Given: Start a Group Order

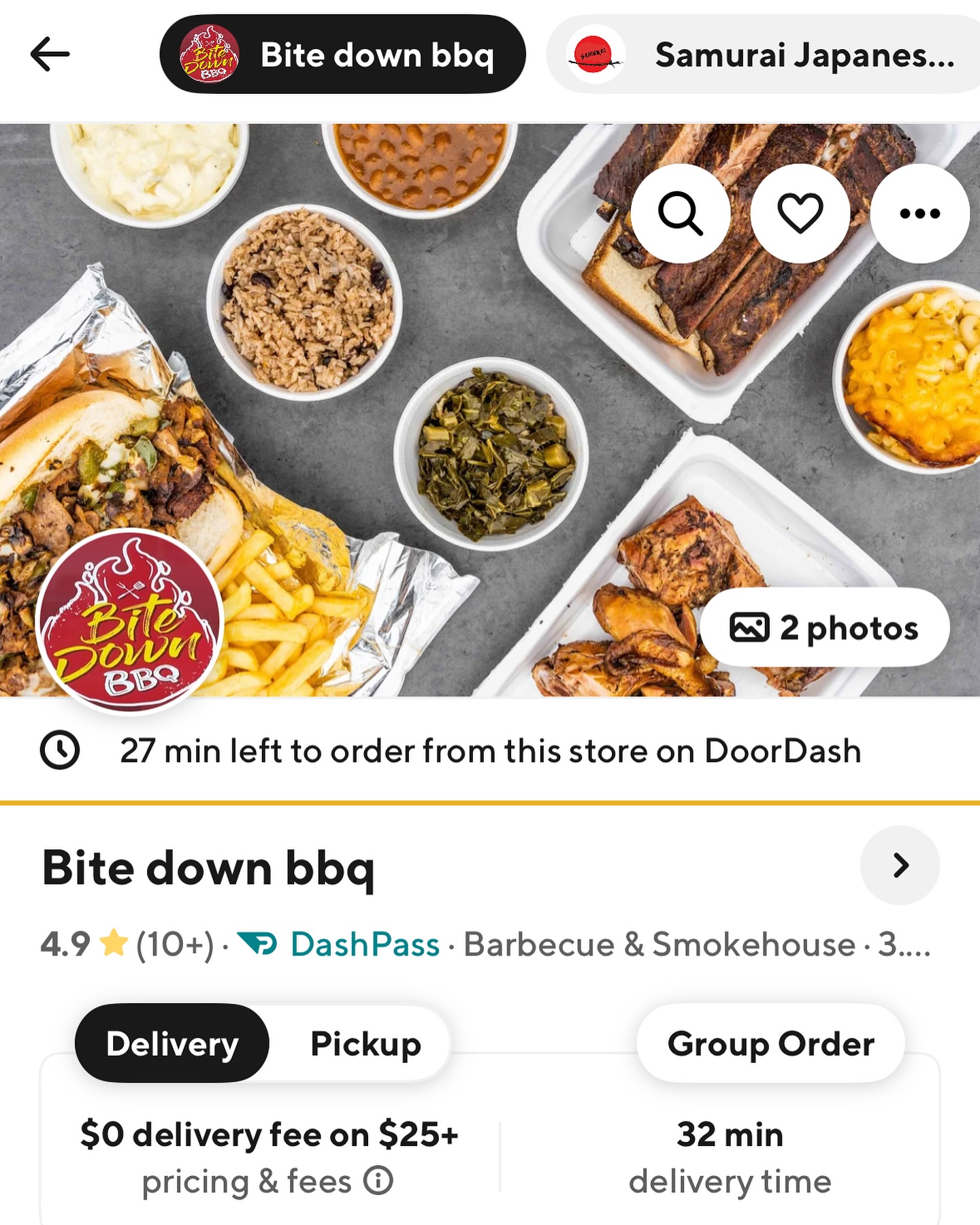Looking at the screenshot, I should [770, 1043].
